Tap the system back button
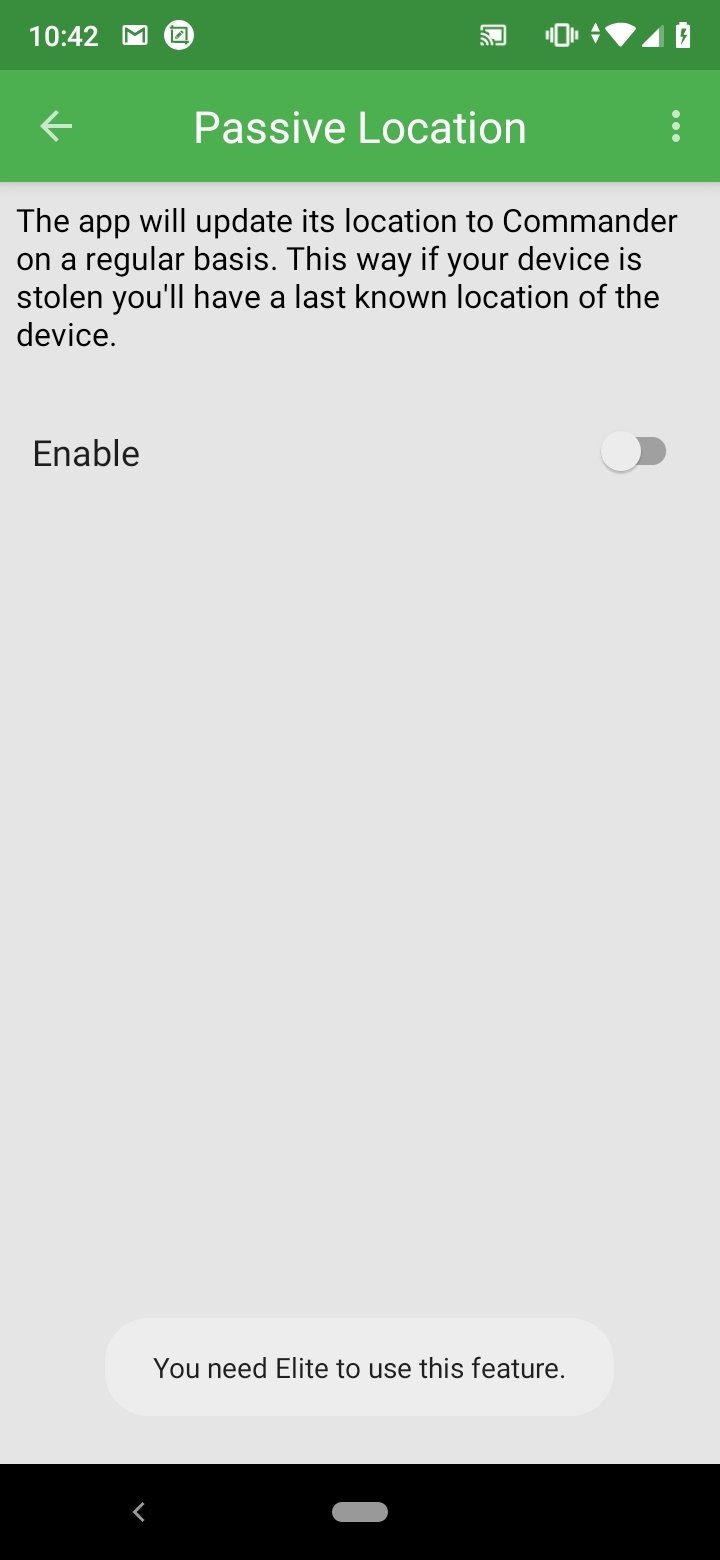Image resolution: width=720 pixels, height=1560 pixels. pyautogui.click(x=139, y=1512)
